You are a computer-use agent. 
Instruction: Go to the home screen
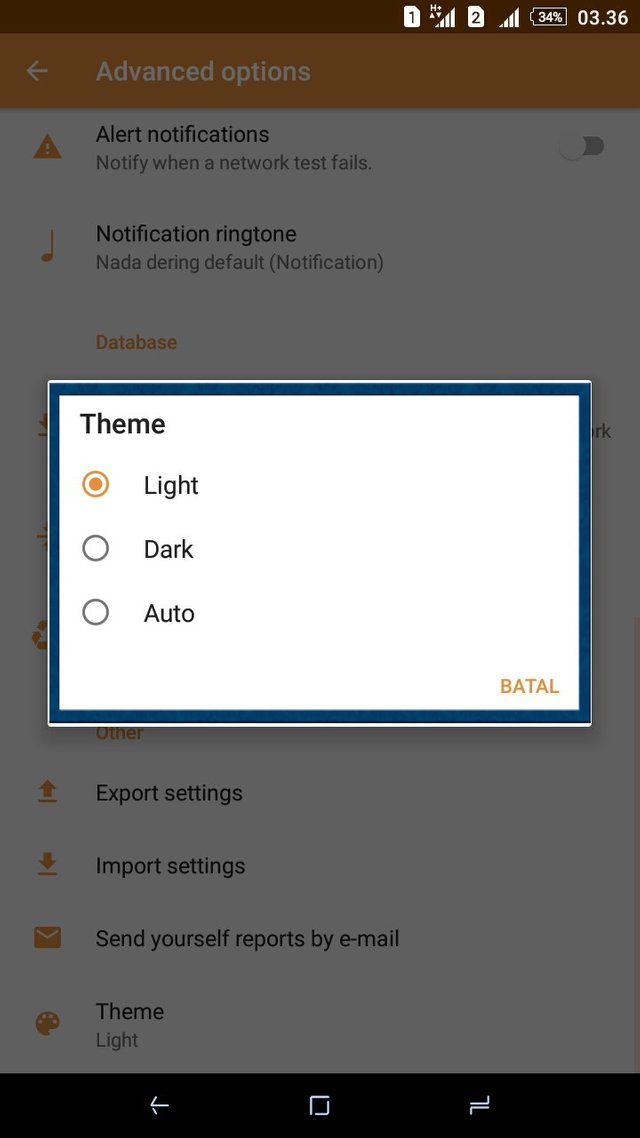pyautogui.click(x=320, y=1105)
